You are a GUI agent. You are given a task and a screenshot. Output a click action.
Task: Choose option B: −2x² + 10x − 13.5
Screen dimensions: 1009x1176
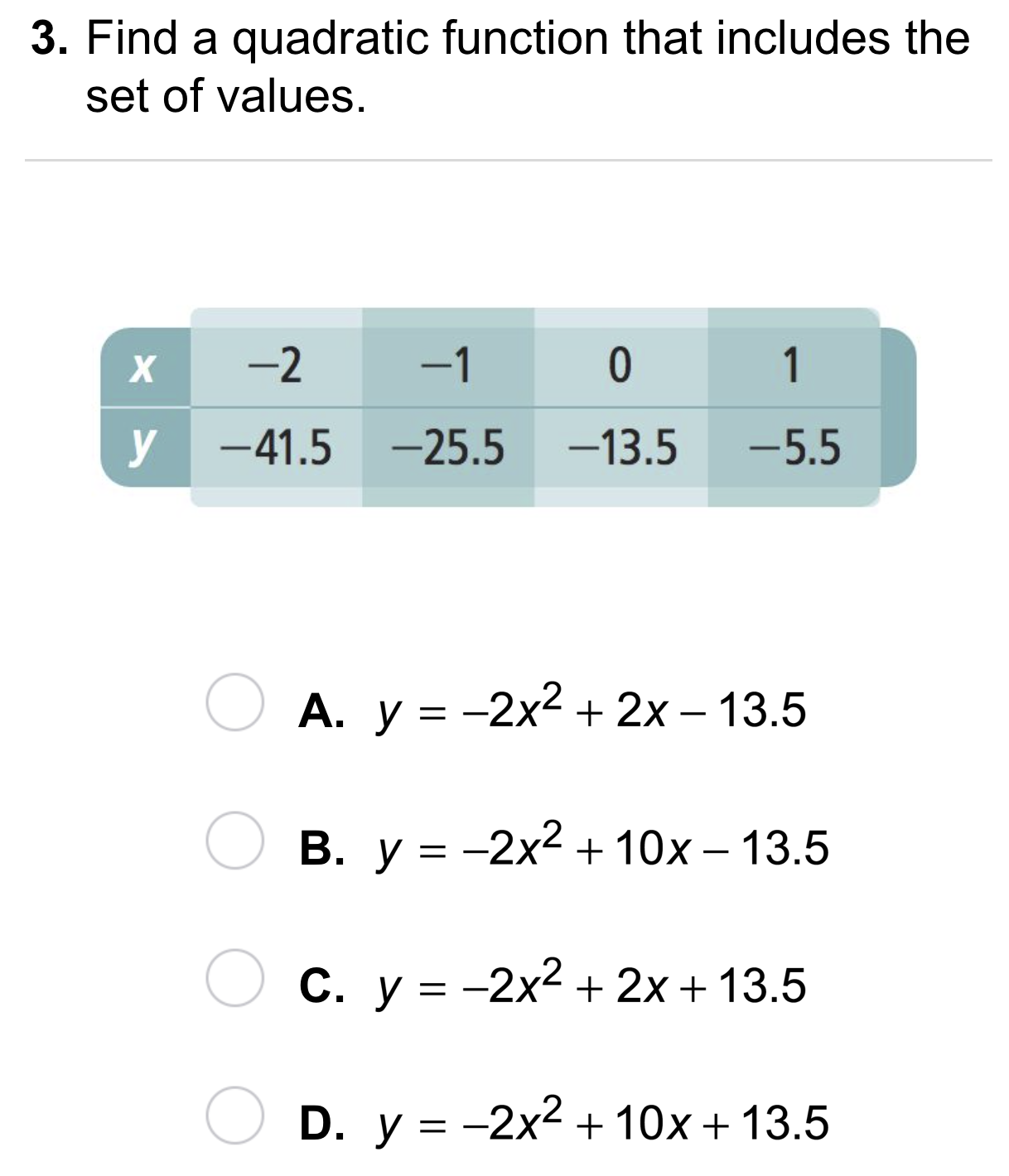click(235, 840)
